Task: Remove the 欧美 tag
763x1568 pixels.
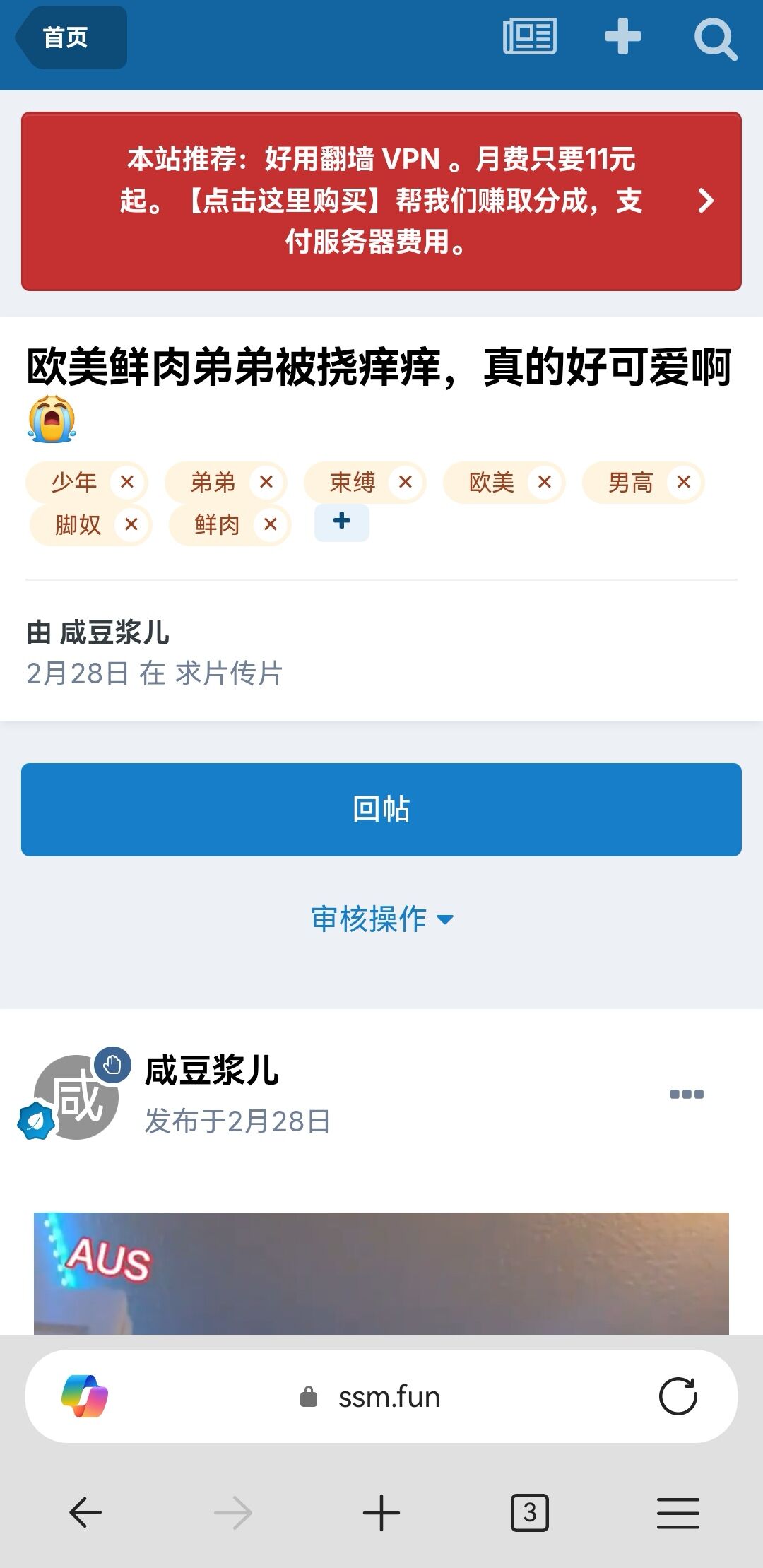Action: click(544, 483)
